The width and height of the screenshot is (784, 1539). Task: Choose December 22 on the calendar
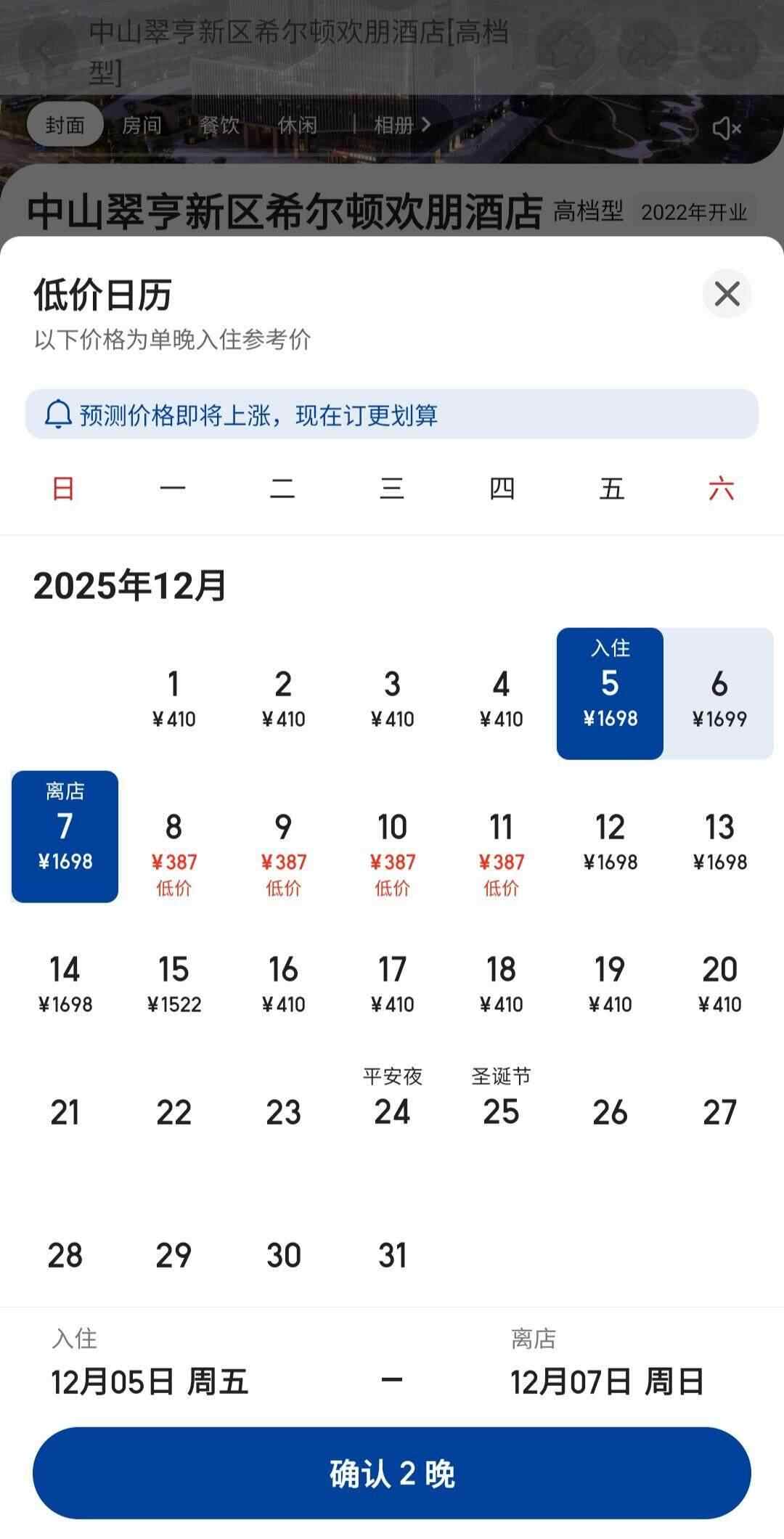point(173,1112)
